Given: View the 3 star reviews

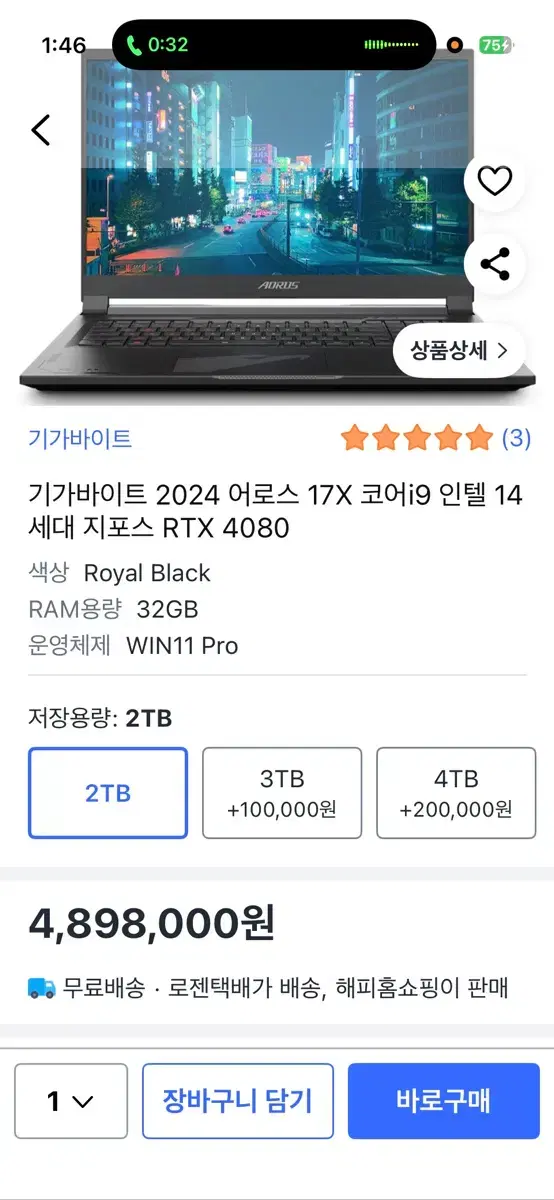Looking at the screenshot, I should 435,438.
